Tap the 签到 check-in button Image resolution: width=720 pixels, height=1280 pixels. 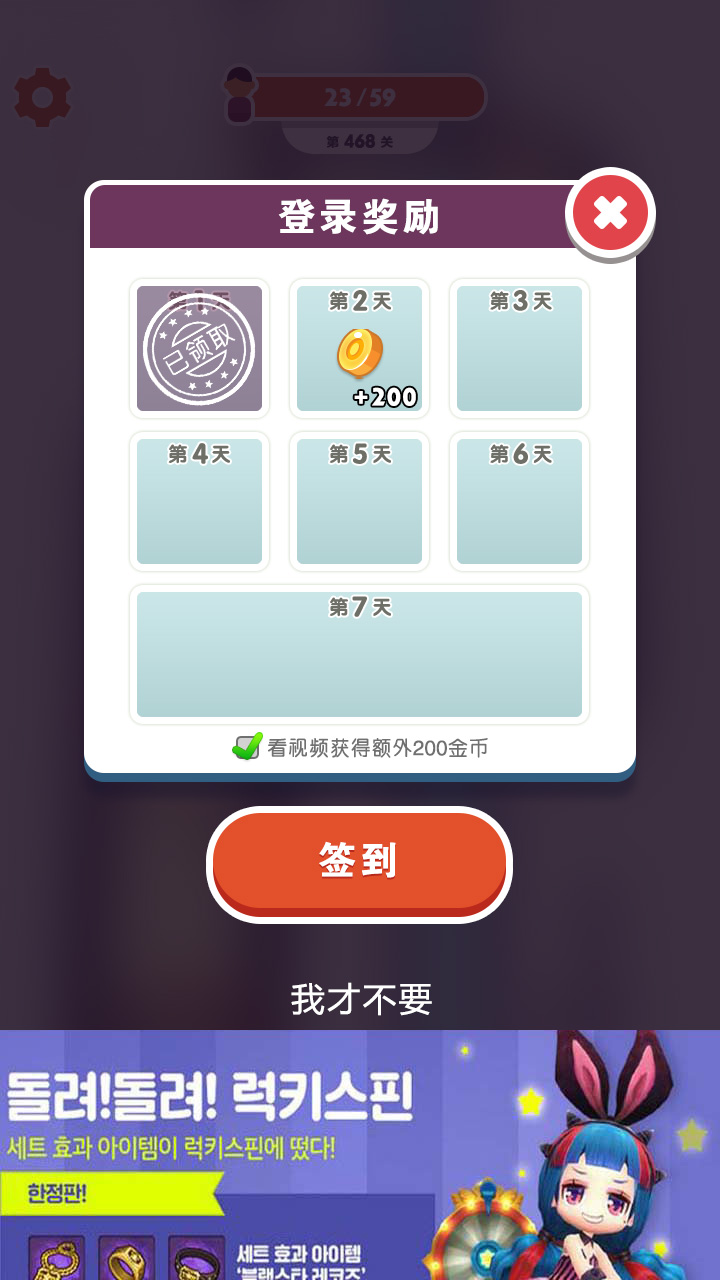tap(359, 862)
